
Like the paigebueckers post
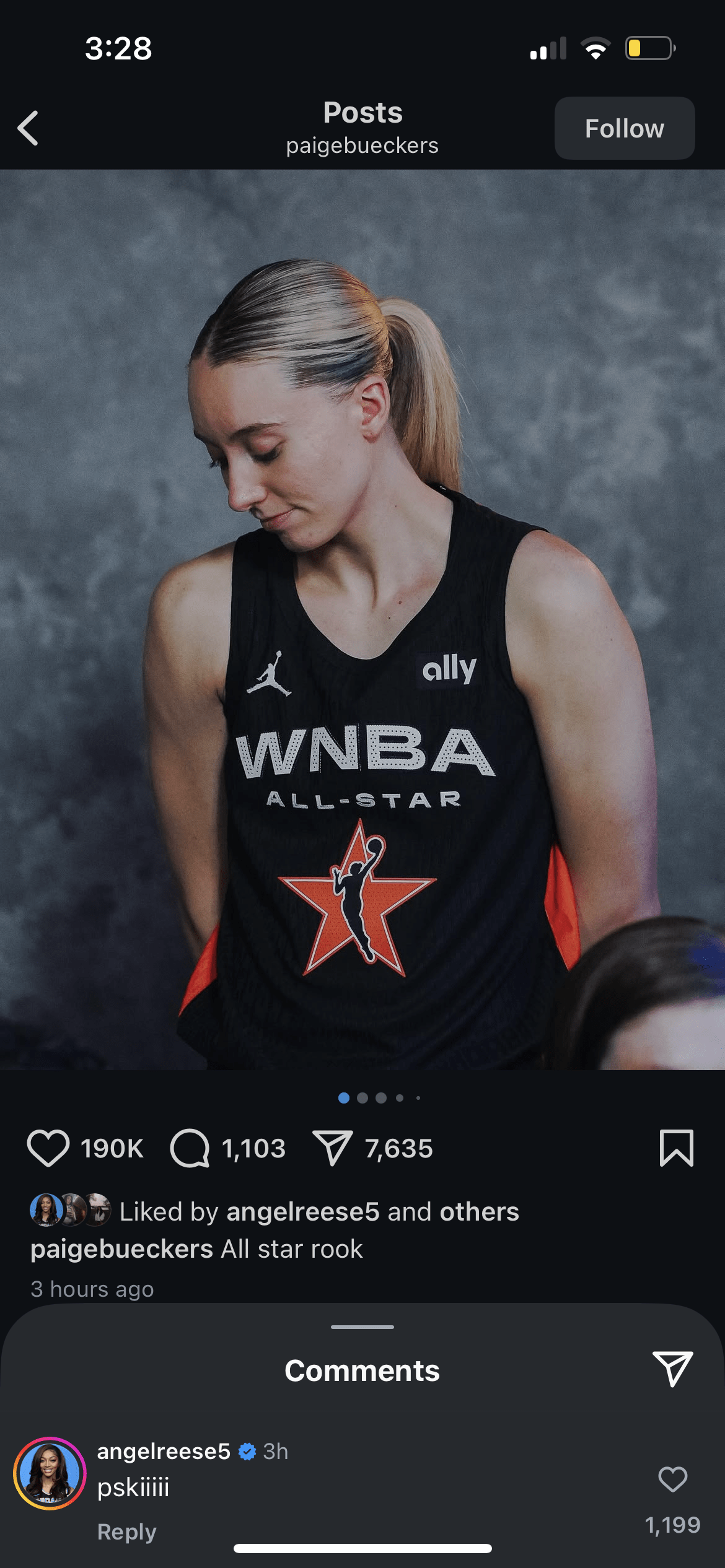pos(48,1148)
